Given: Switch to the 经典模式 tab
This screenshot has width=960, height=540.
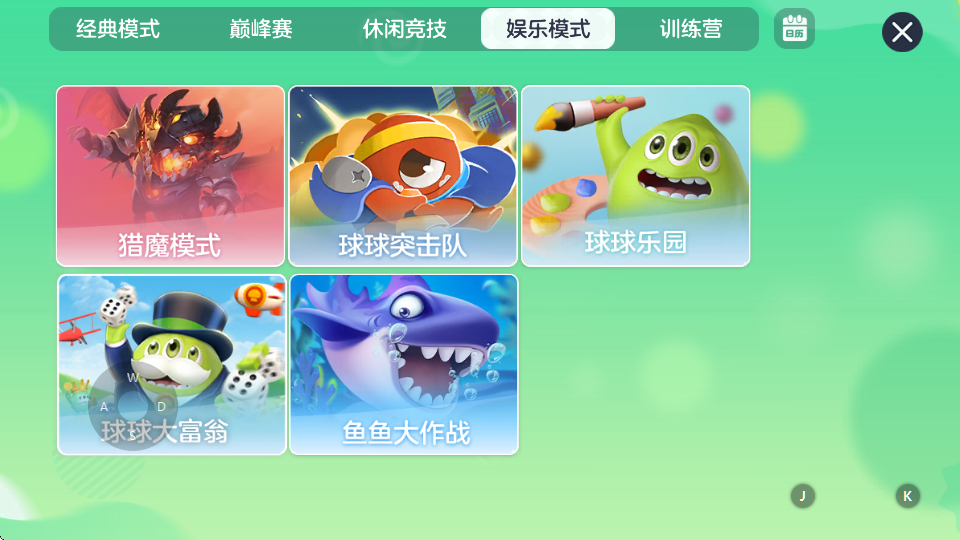Looking at the screenshot, I should click(118, 29).
